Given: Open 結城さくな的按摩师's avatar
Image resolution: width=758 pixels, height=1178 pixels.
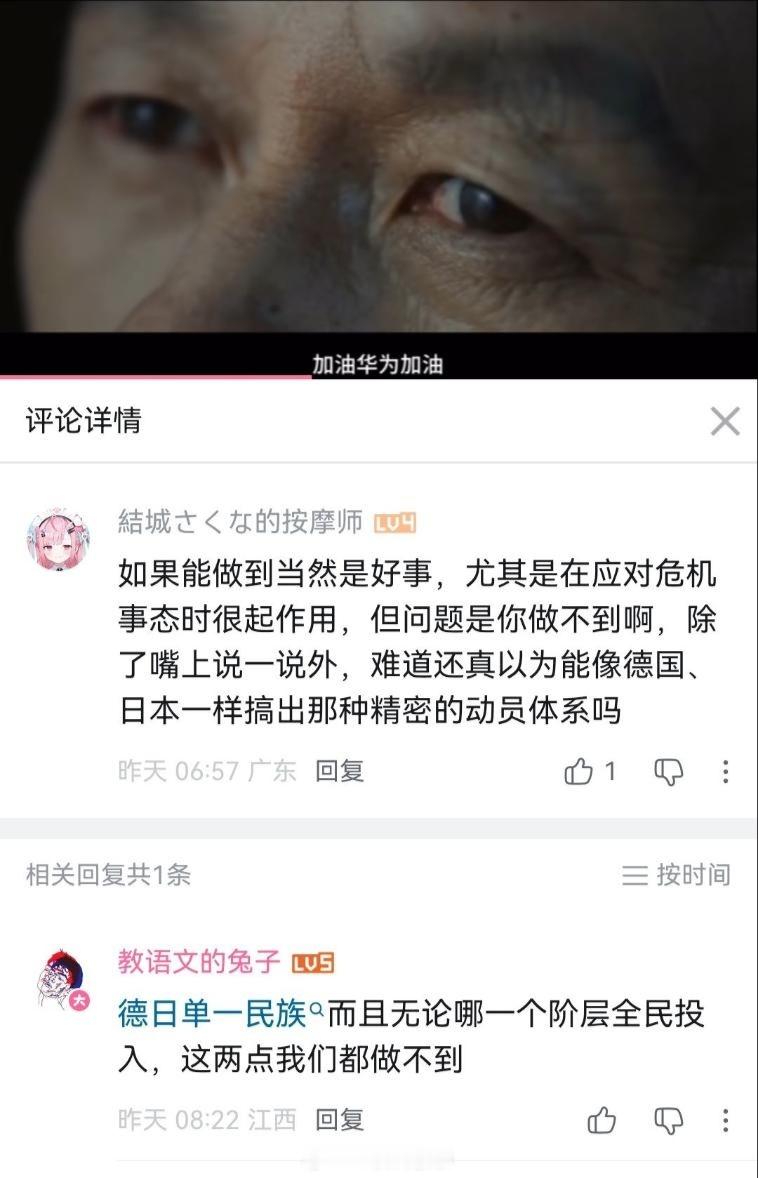Looking at the screenshot, I should point(55,535).
